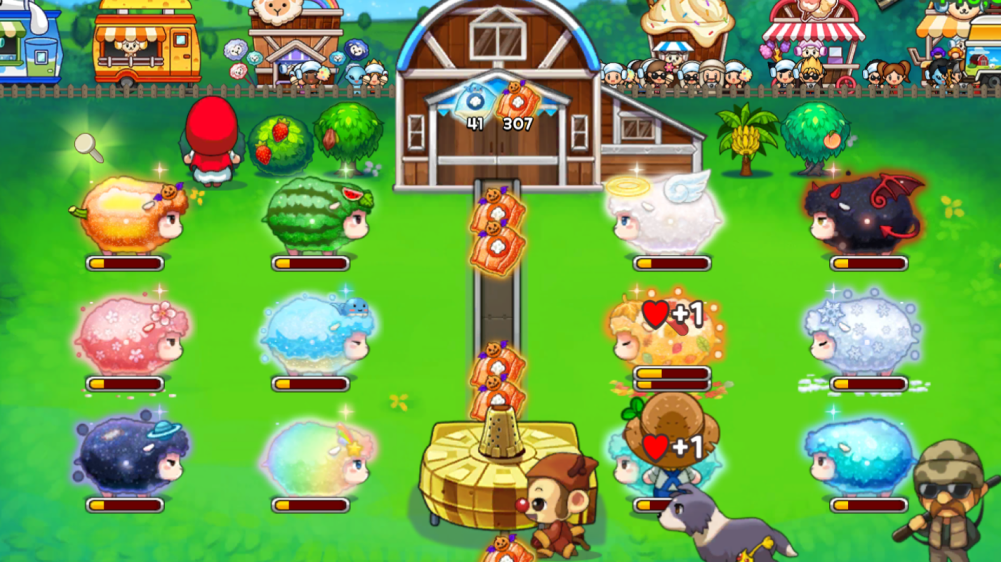Tap the light blue whale sheep
This screenshot has height=562, width=1001.
317,333
